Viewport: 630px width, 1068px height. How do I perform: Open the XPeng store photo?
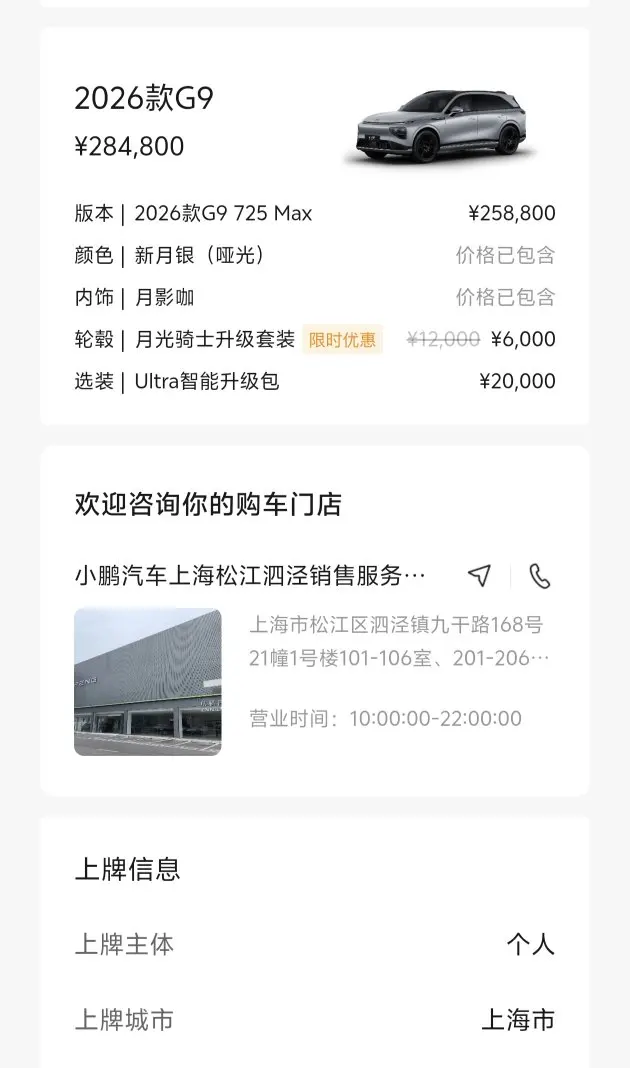[148, 681]
